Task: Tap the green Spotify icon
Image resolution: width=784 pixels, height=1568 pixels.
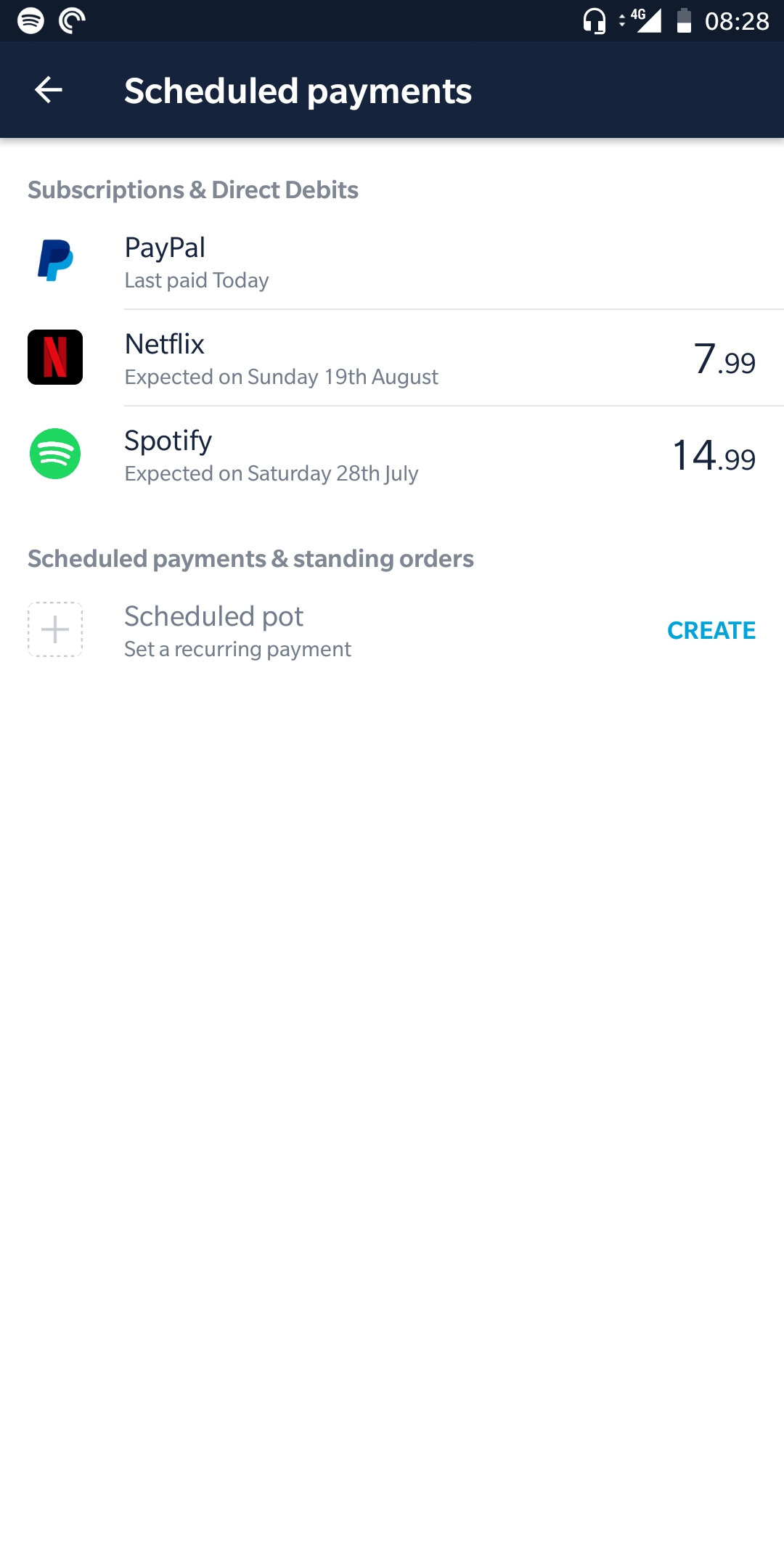Action: point(55,452)
